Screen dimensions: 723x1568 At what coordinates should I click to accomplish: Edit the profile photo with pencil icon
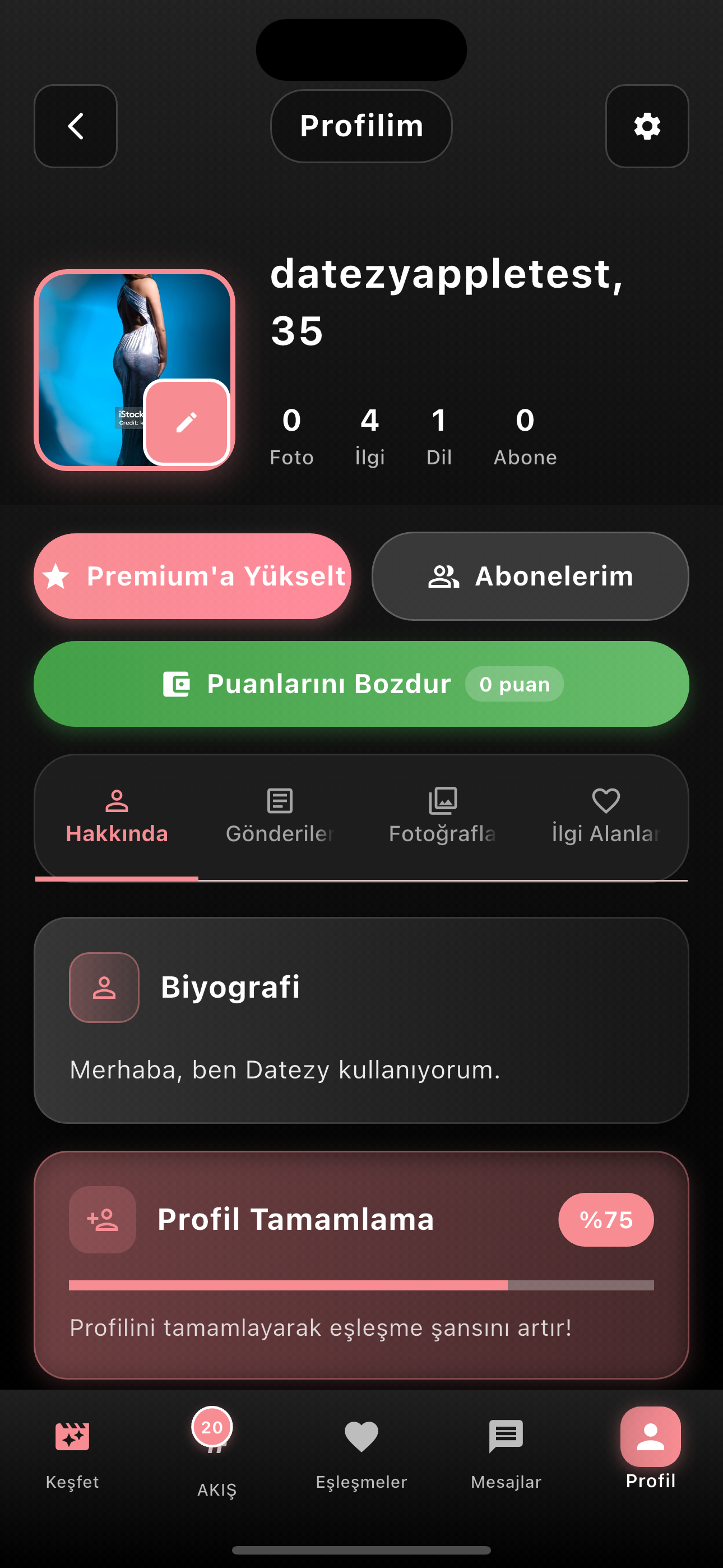pos(186,422)
